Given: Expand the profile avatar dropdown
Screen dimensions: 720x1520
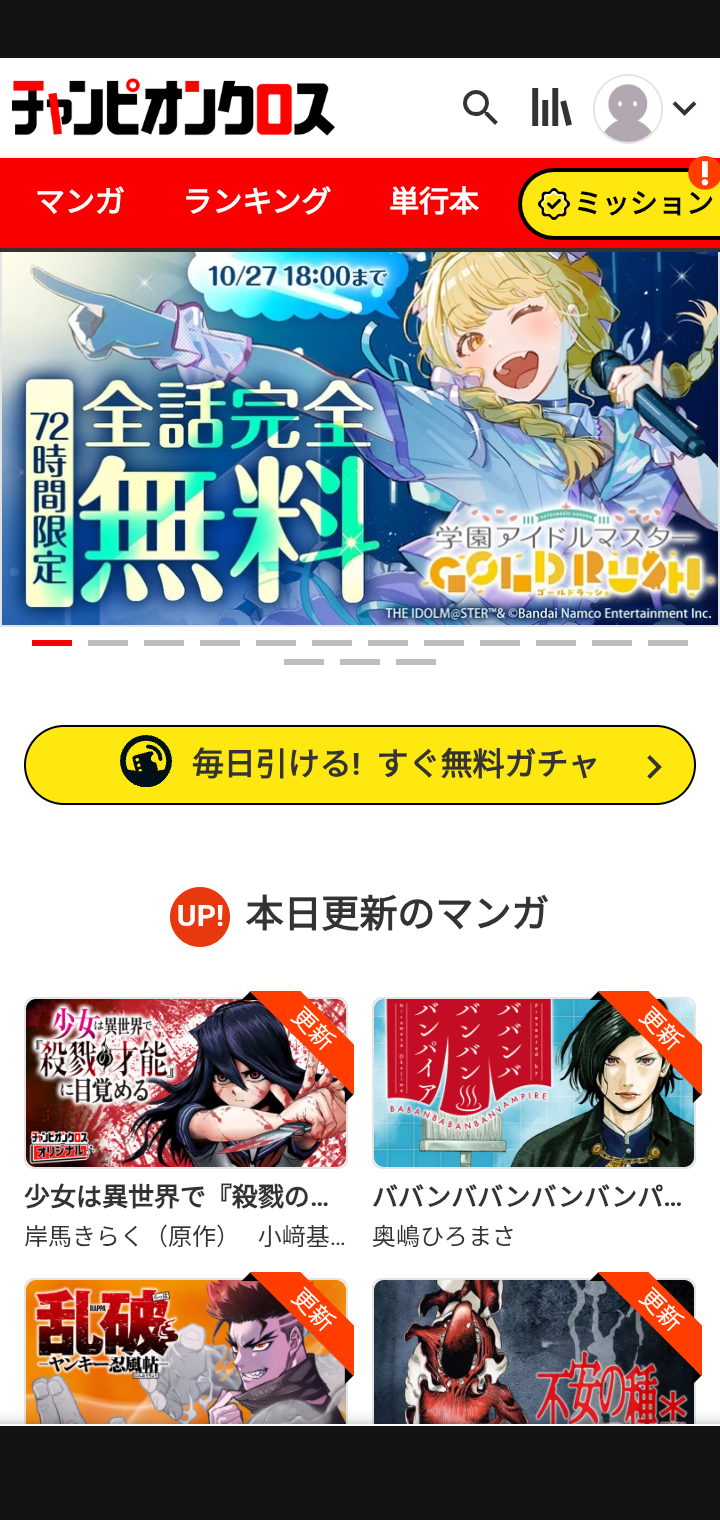Looking at the screenshot, I should pyautogui.click(x=646, y=108).
